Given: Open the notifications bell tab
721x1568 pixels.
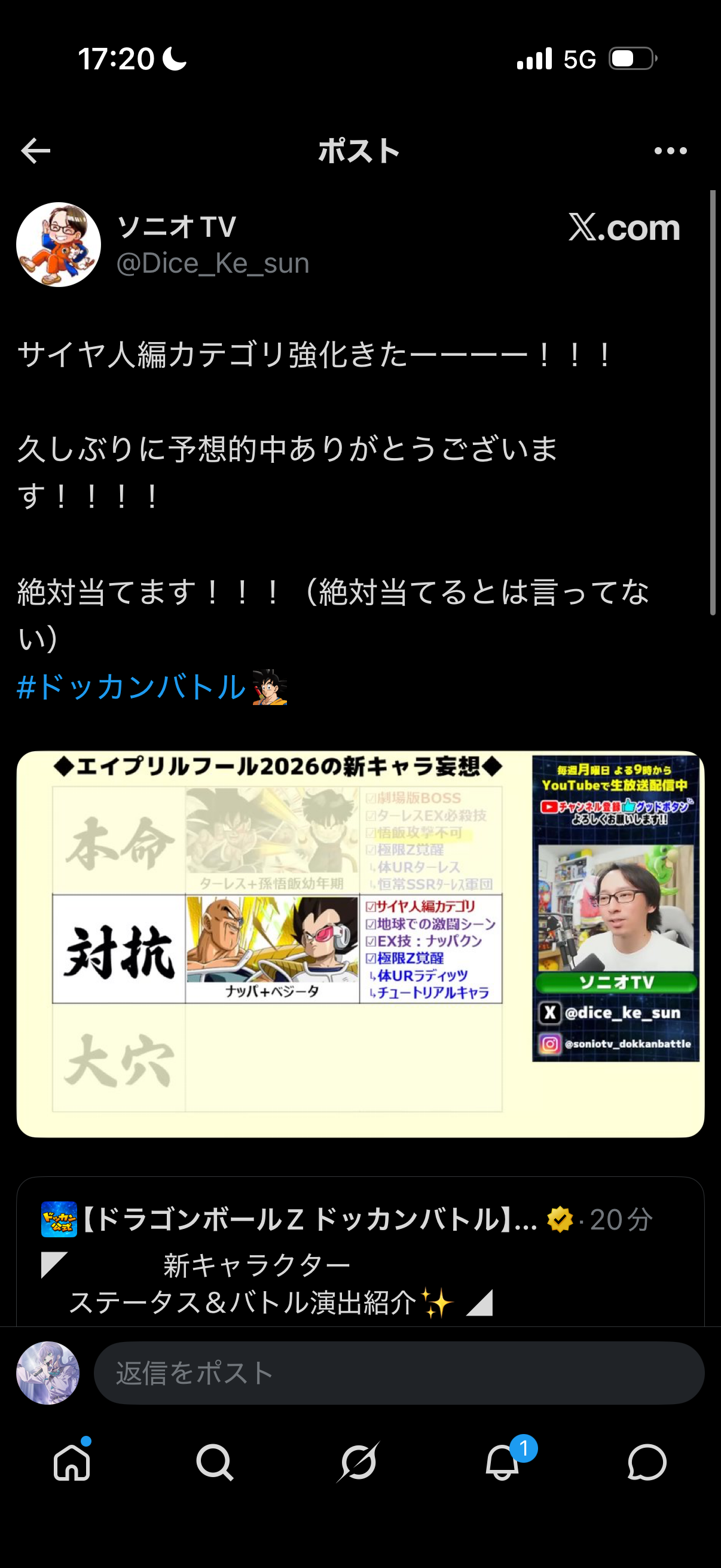Looking at the screenshot, I should pyautogui.click(x=503, y=1462).
